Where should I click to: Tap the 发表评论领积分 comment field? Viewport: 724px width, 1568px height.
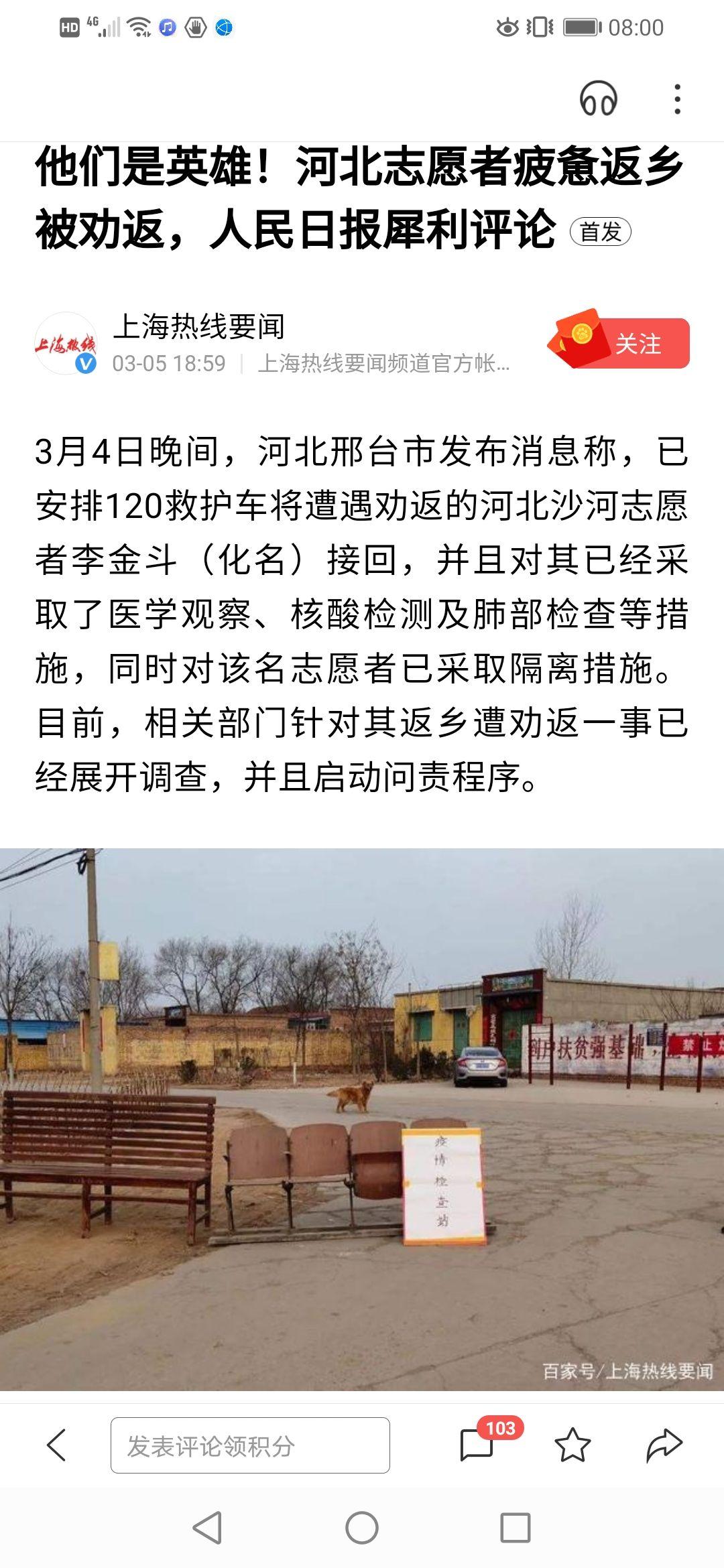coord(250,1445)
